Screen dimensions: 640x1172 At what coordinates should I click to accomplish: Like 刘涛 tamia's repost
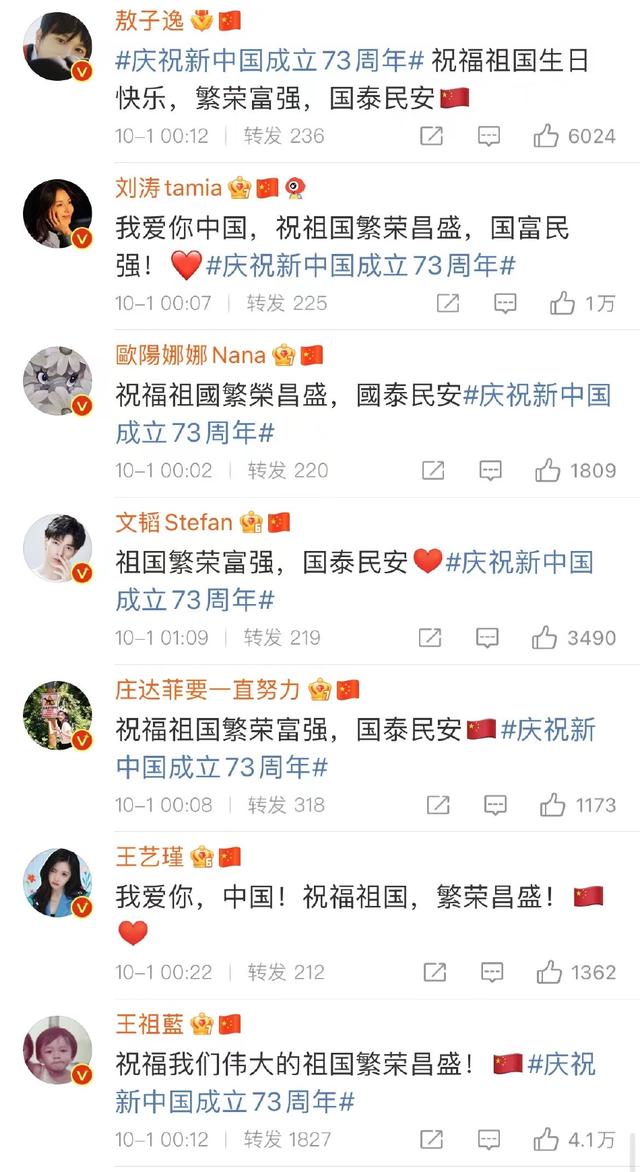coord(562,303)
